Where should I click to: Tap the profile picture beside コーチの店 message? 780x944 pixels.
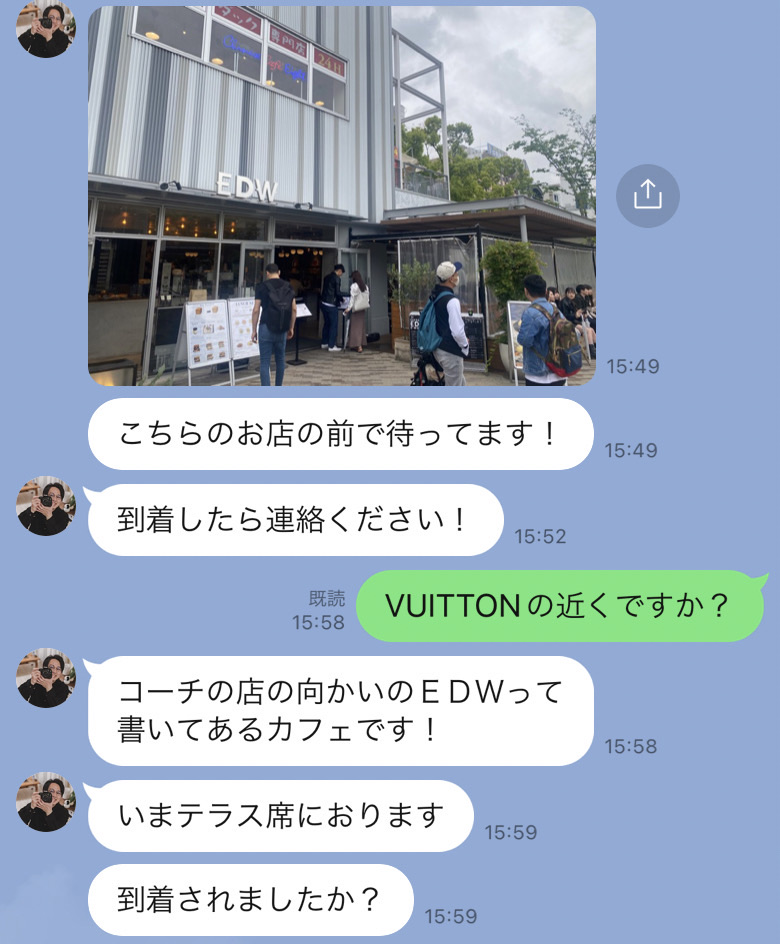coord(46,678)
